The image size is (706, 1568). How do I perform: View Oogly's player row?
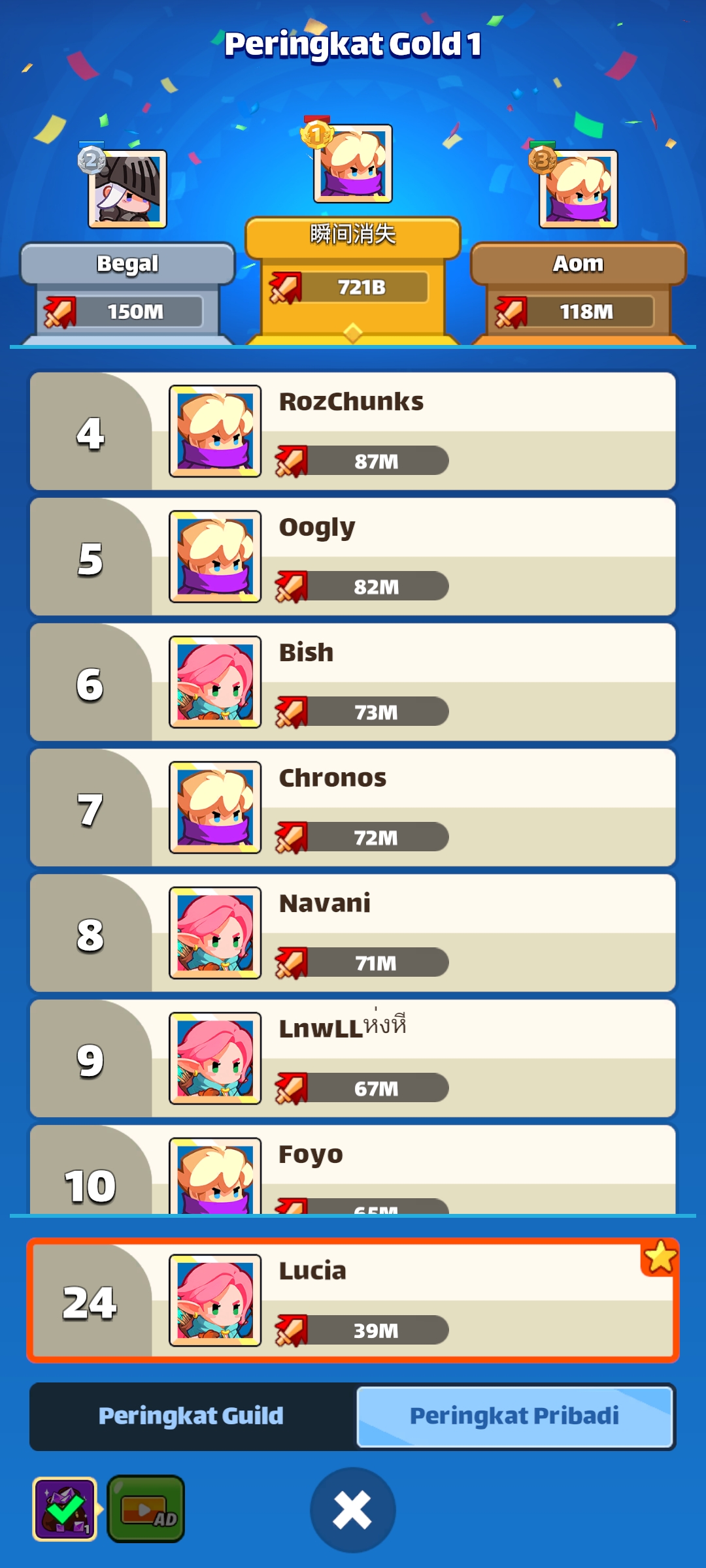pyautogui.click(x=353, y=557)
